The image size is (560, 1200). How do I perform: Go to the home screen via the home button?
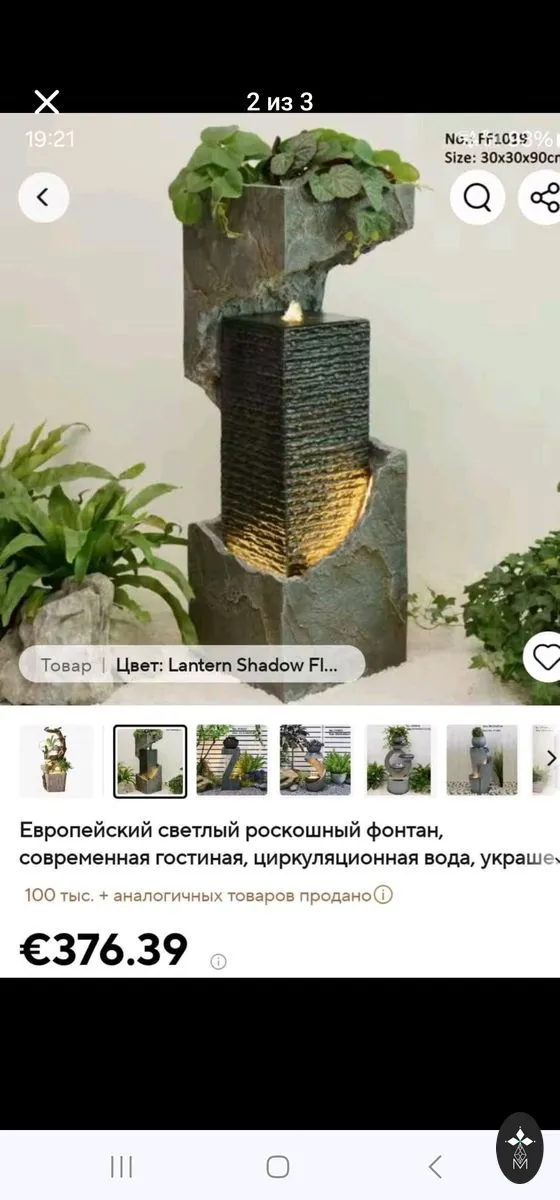[x=278, y=1166]
